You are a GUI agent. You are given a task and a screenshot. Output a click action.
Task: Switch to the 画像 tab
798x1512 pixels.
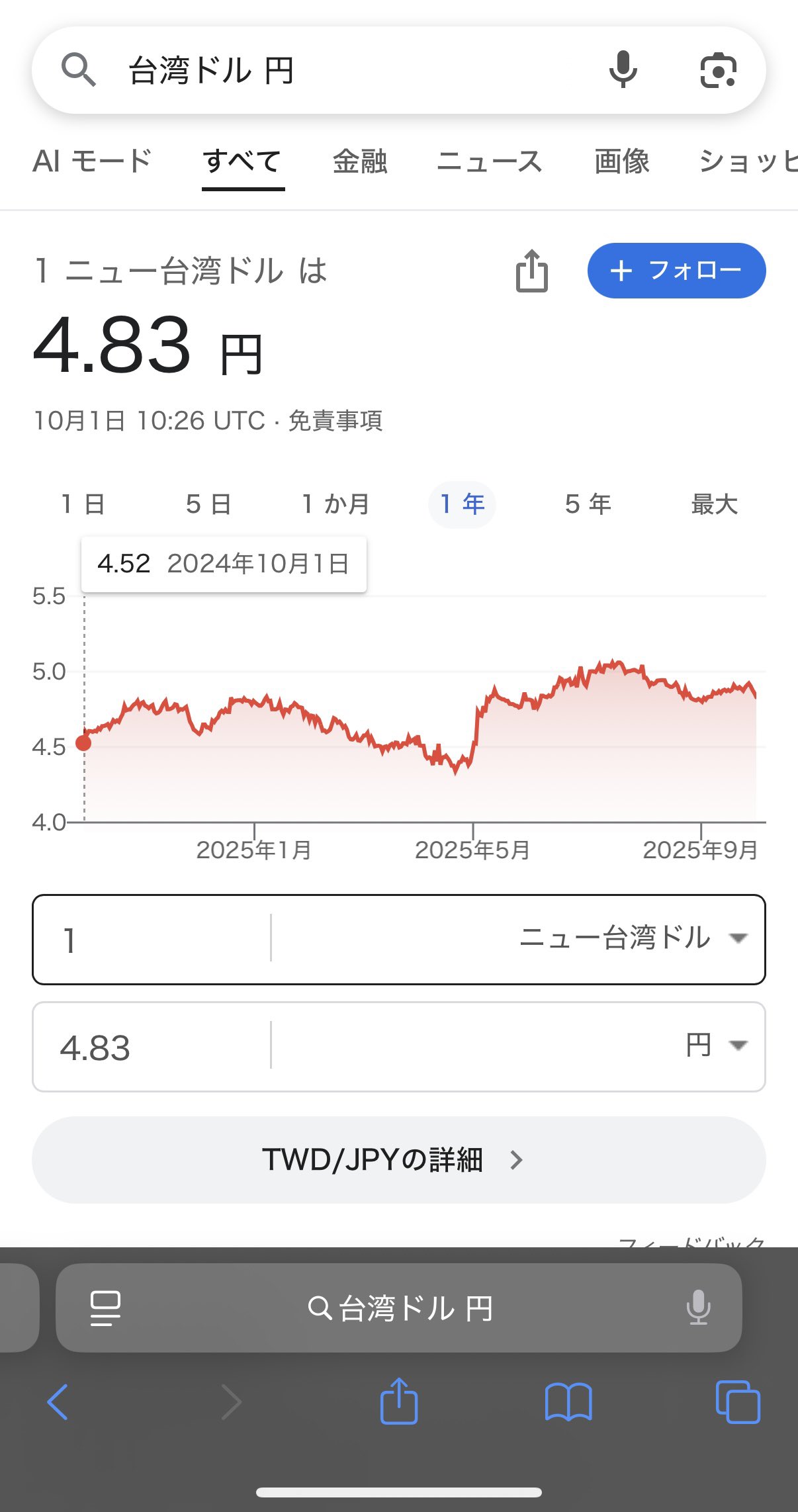click(622, 161)
